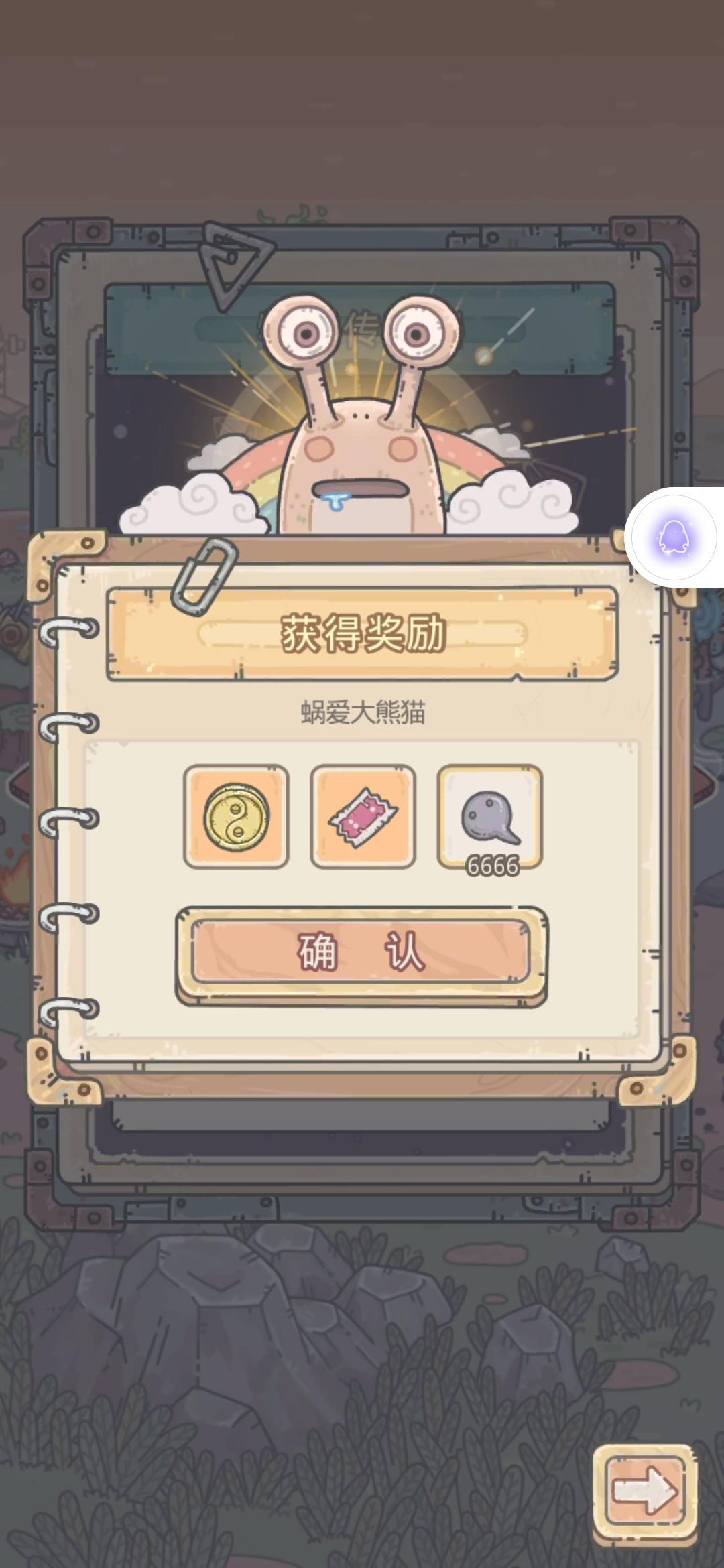
Task: Click the 蜗爱大熊猫 reward description text
Action: pos(362,712)
